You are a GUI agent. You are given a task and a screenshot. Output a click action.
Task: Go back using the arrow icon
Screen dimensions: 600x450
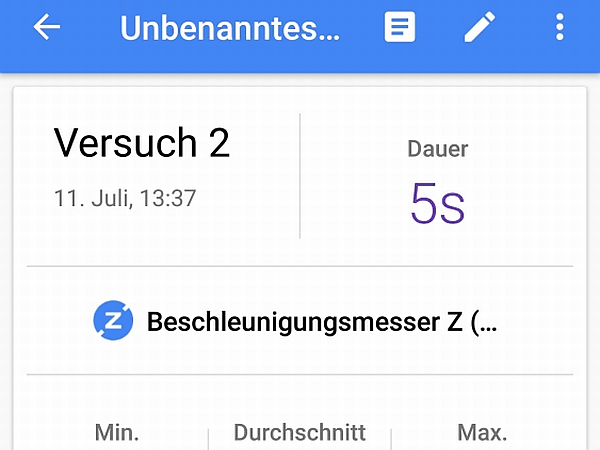(x=47, y=28)
